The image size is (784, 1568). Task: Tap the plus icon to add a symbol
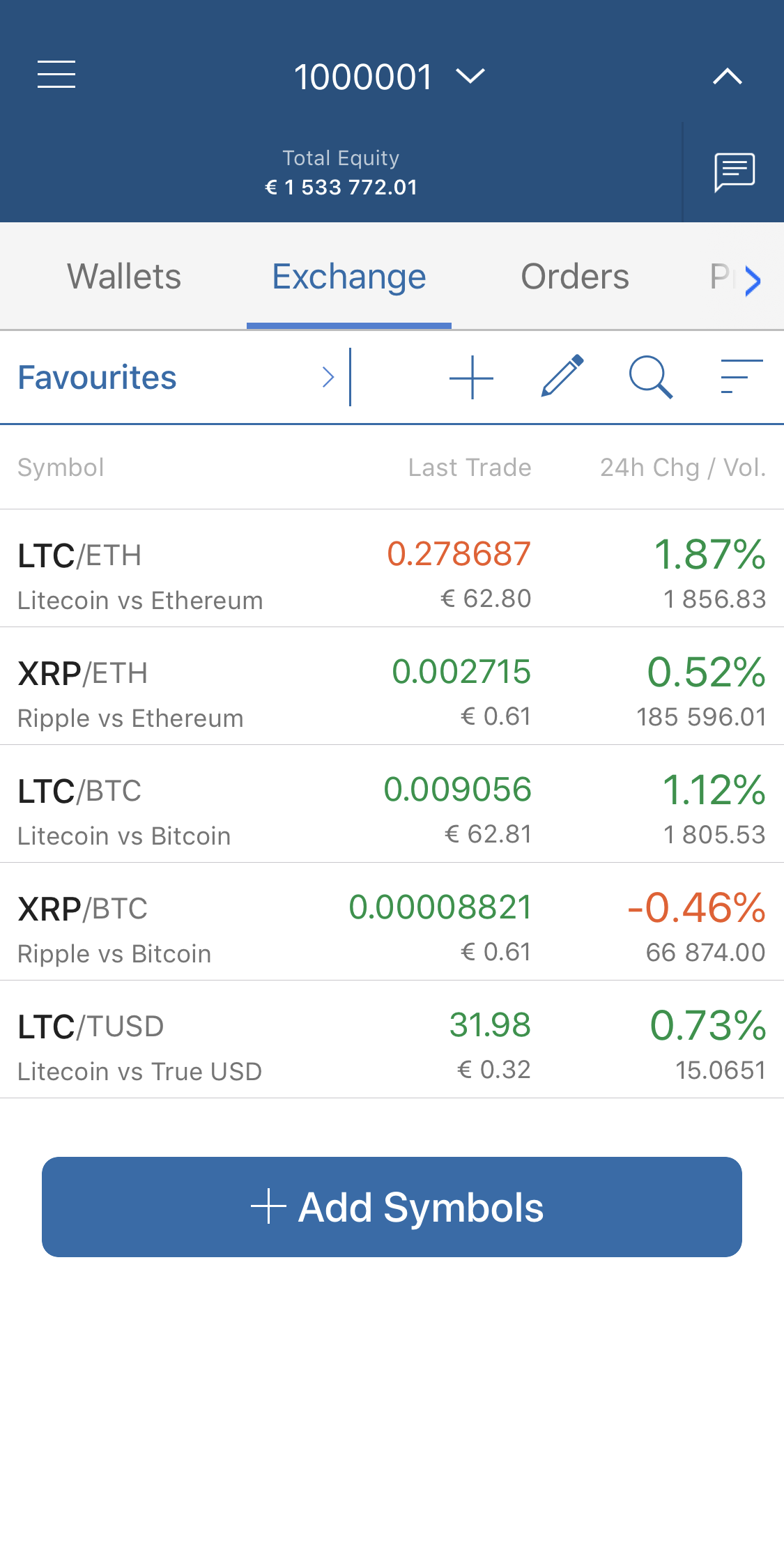[x=472, y=377]
